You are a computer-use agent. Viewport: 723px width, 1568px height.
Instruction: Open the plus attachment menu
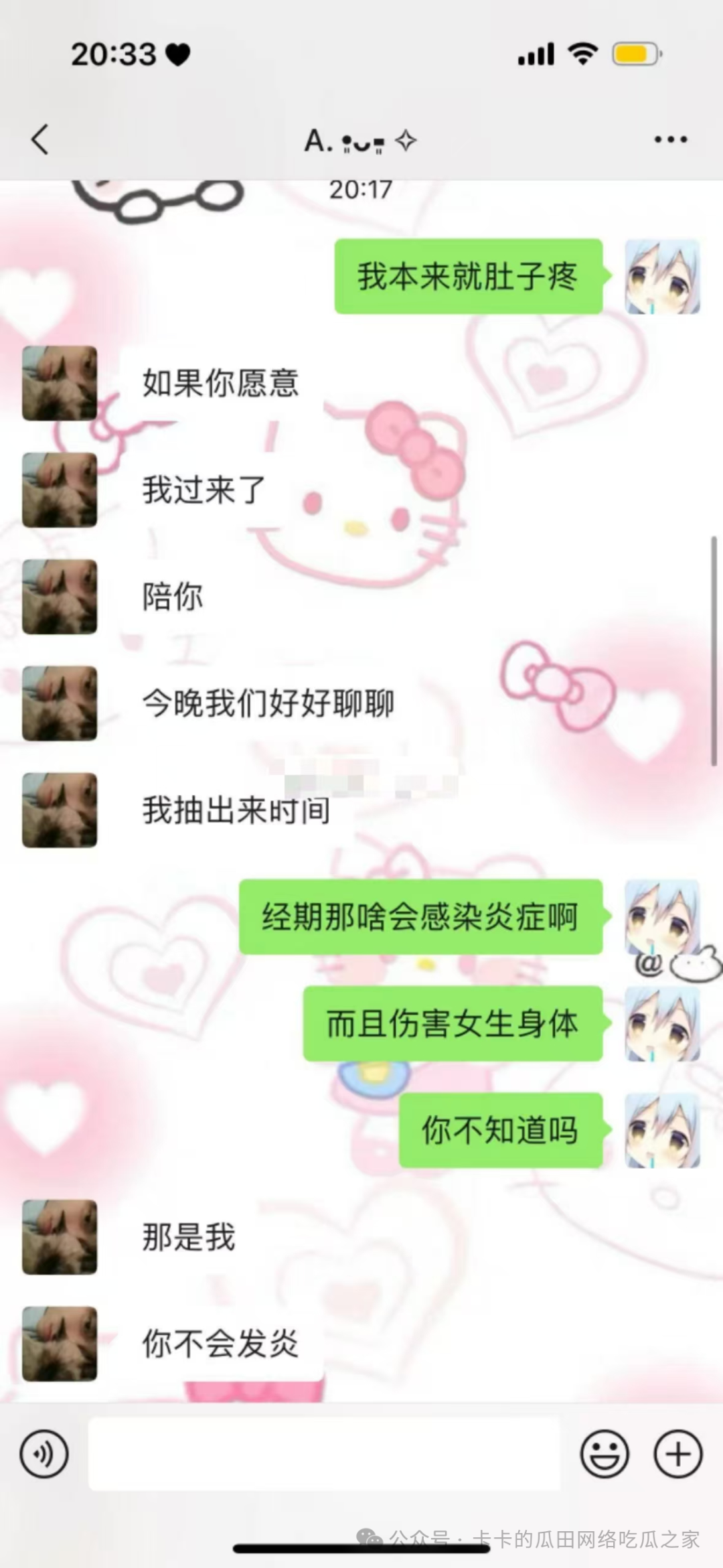(677, 1454)
